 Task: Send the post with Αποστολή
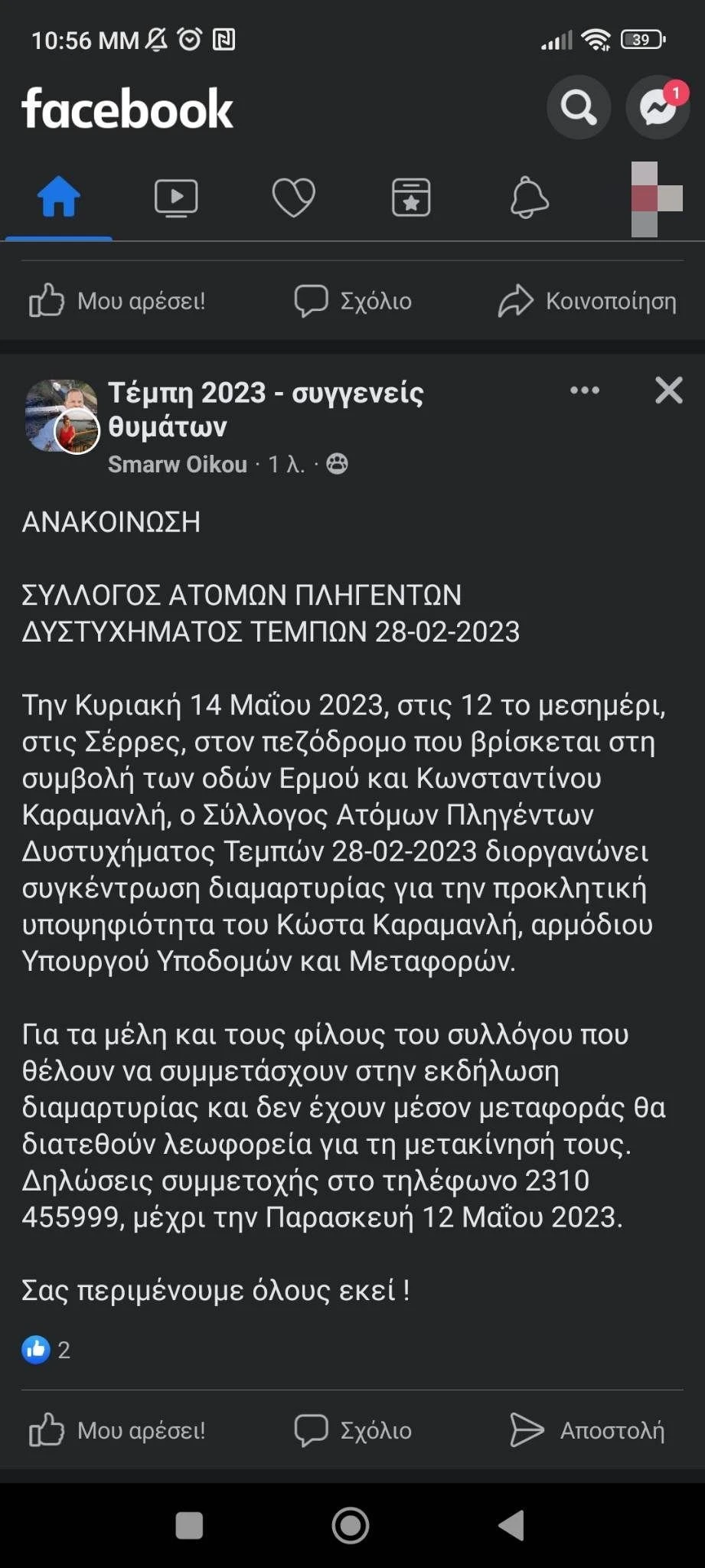point(588,1430)
